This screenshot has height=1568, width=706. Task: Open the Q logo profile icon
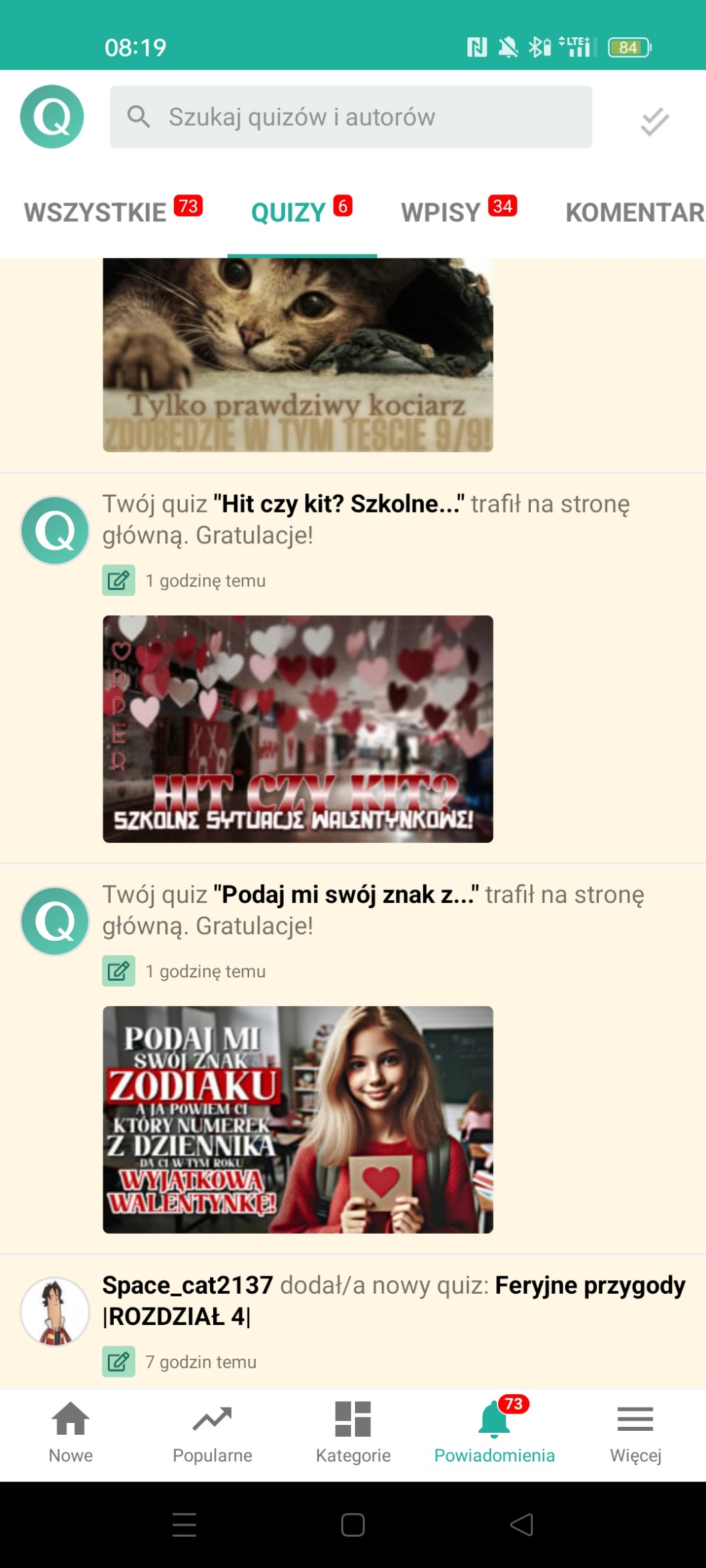coord(52,117)
